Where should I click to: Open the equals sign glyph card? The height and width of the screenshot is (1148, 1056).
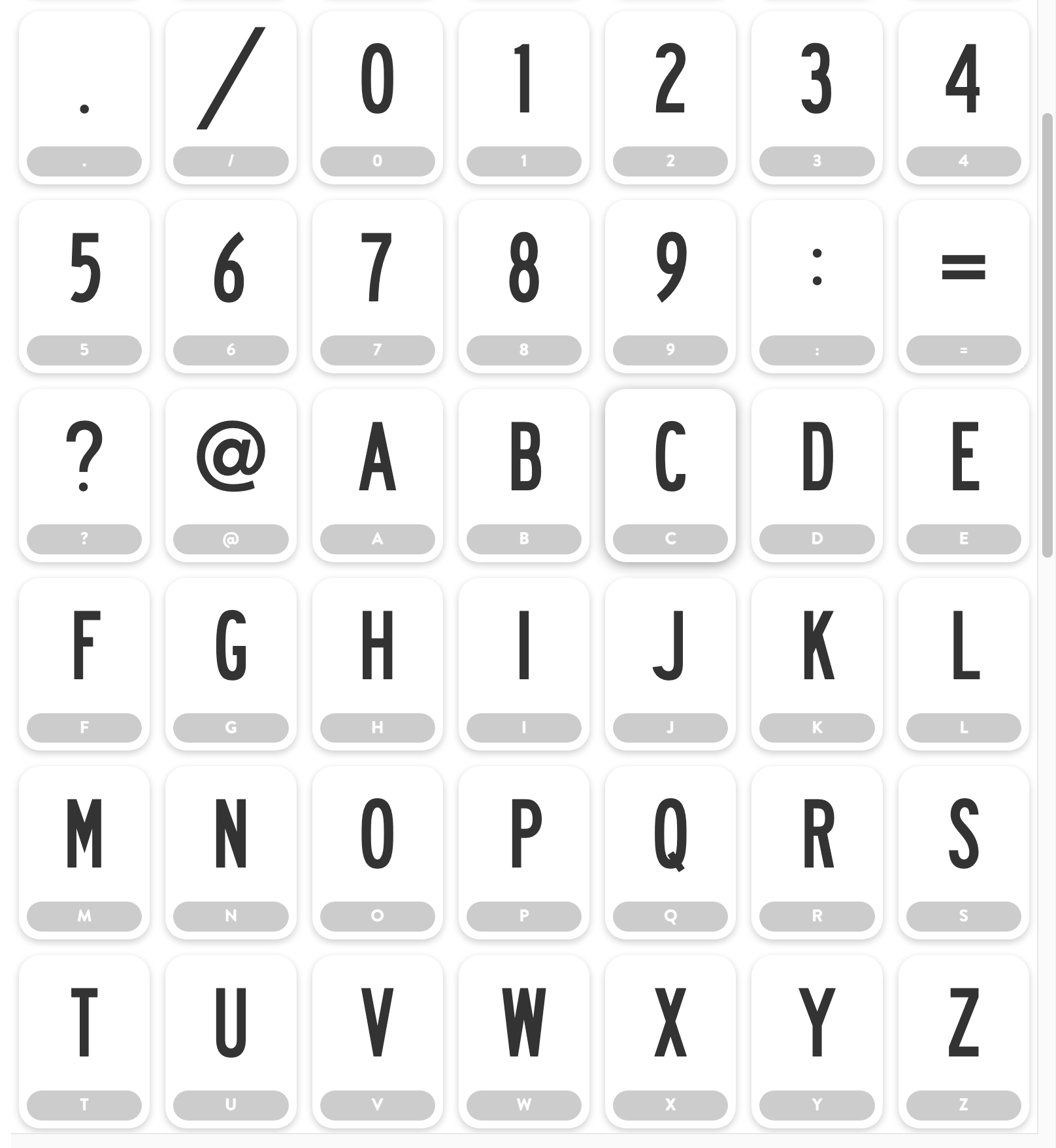tap(963, 286)
